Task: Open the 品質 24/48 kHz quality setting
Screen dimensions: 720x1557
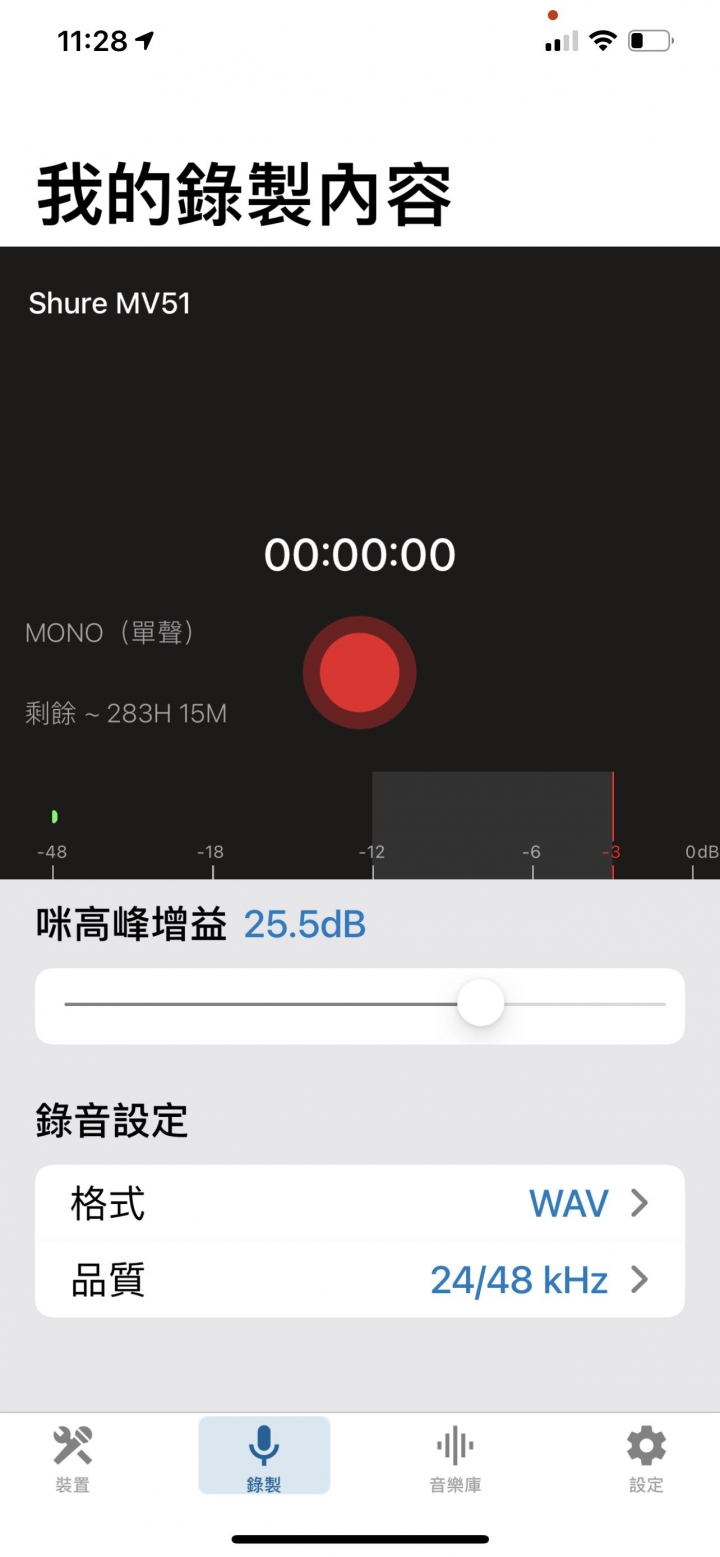Action: click(360, 1279)
